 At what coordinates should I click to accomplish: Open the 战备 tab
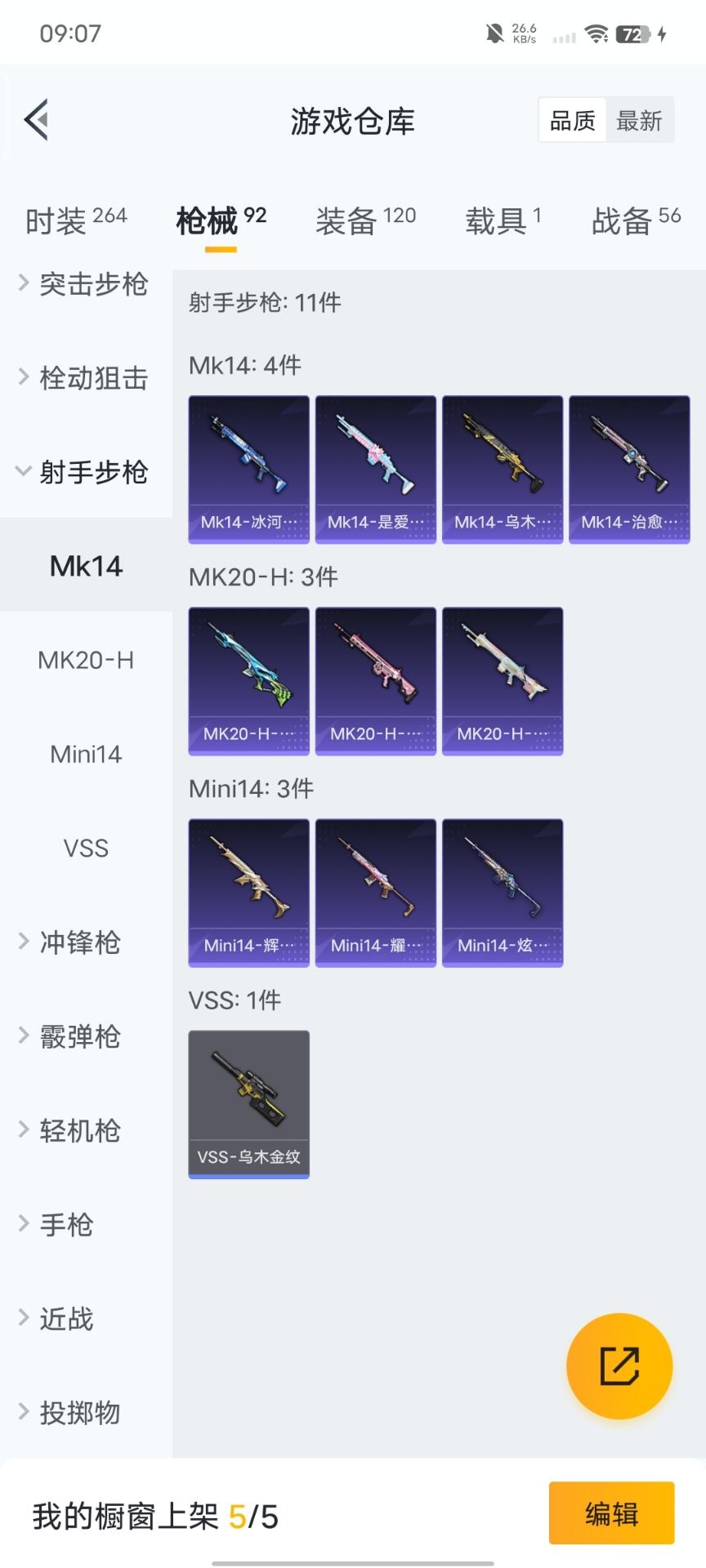(636, 220)
